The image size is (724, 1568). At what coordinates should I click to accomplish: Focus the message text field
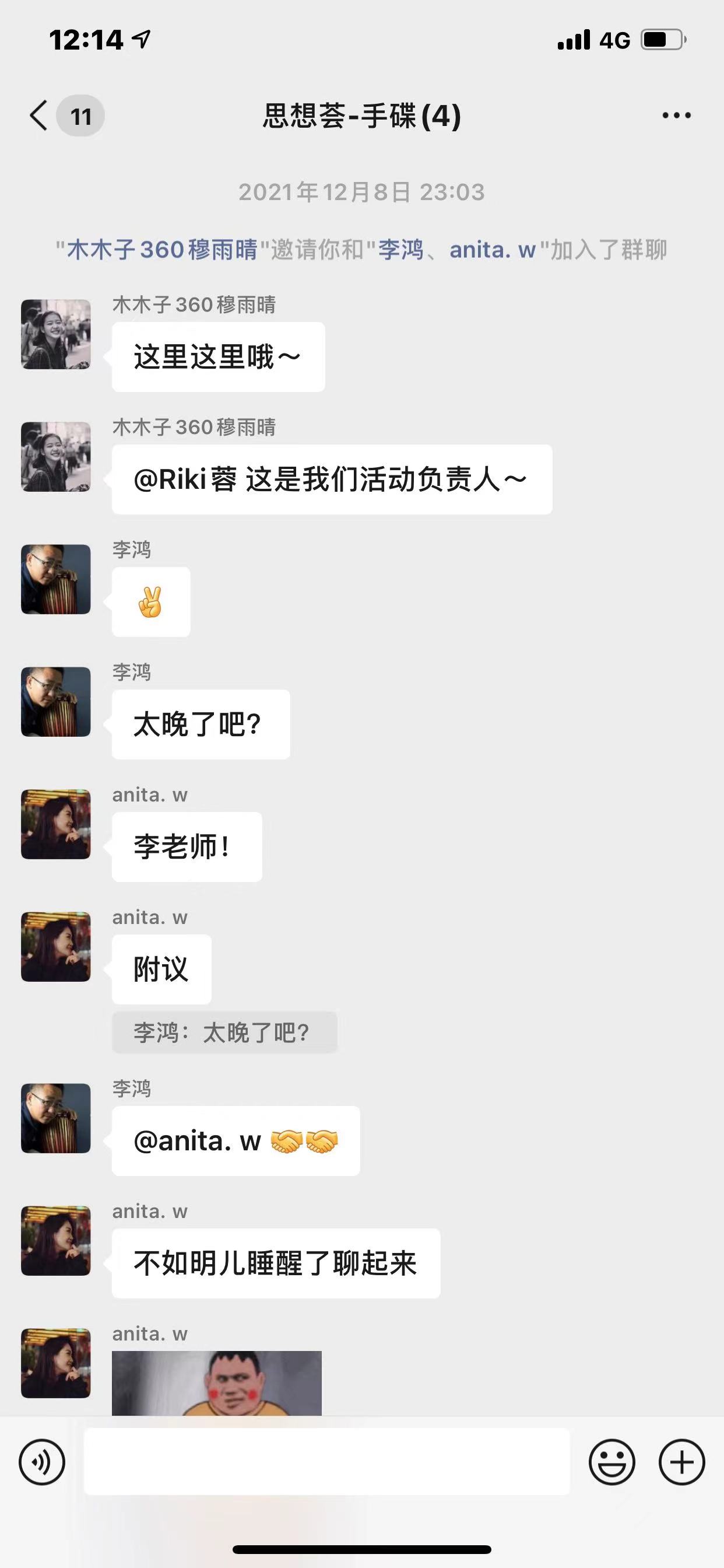coord(326,1461)
